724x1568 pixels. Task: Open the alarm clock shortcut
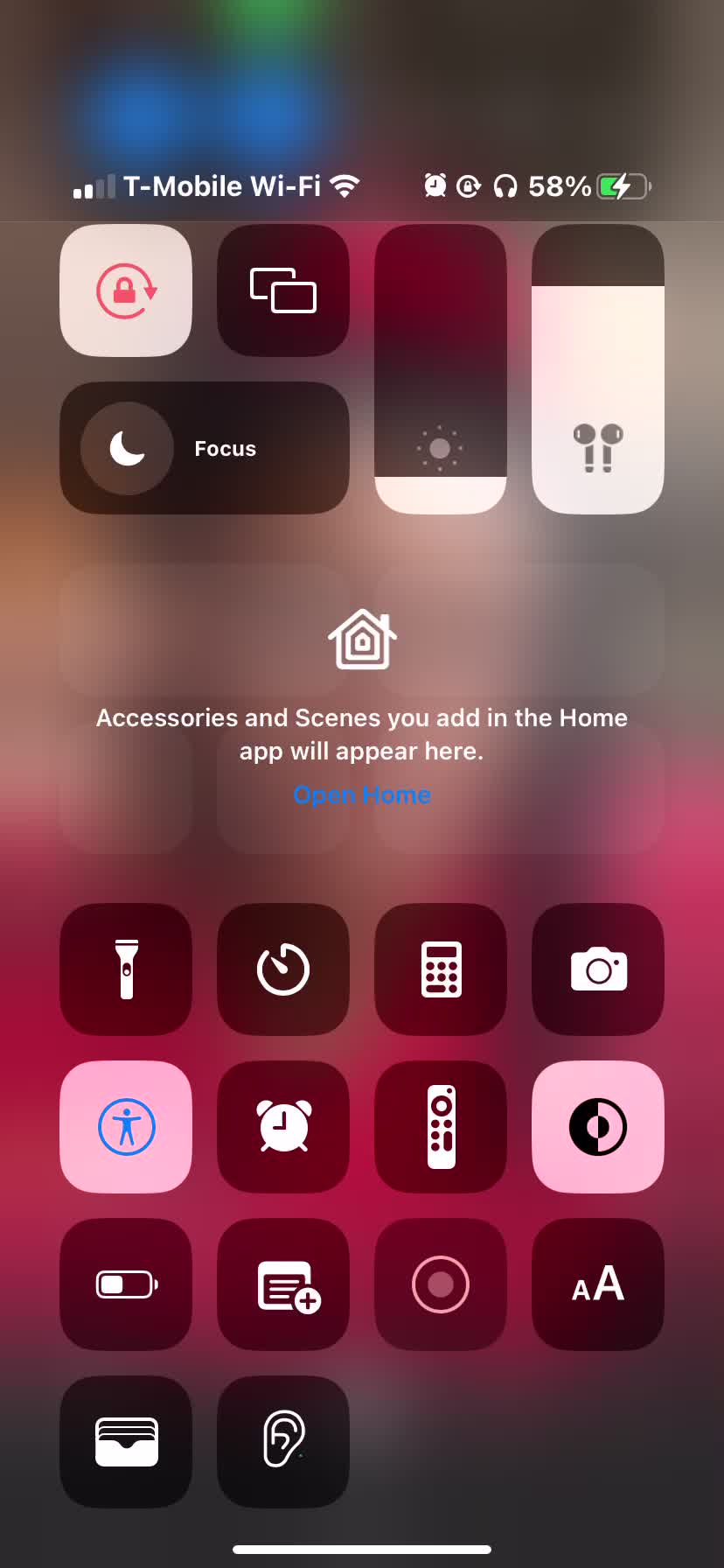(x=283, y=1127)
